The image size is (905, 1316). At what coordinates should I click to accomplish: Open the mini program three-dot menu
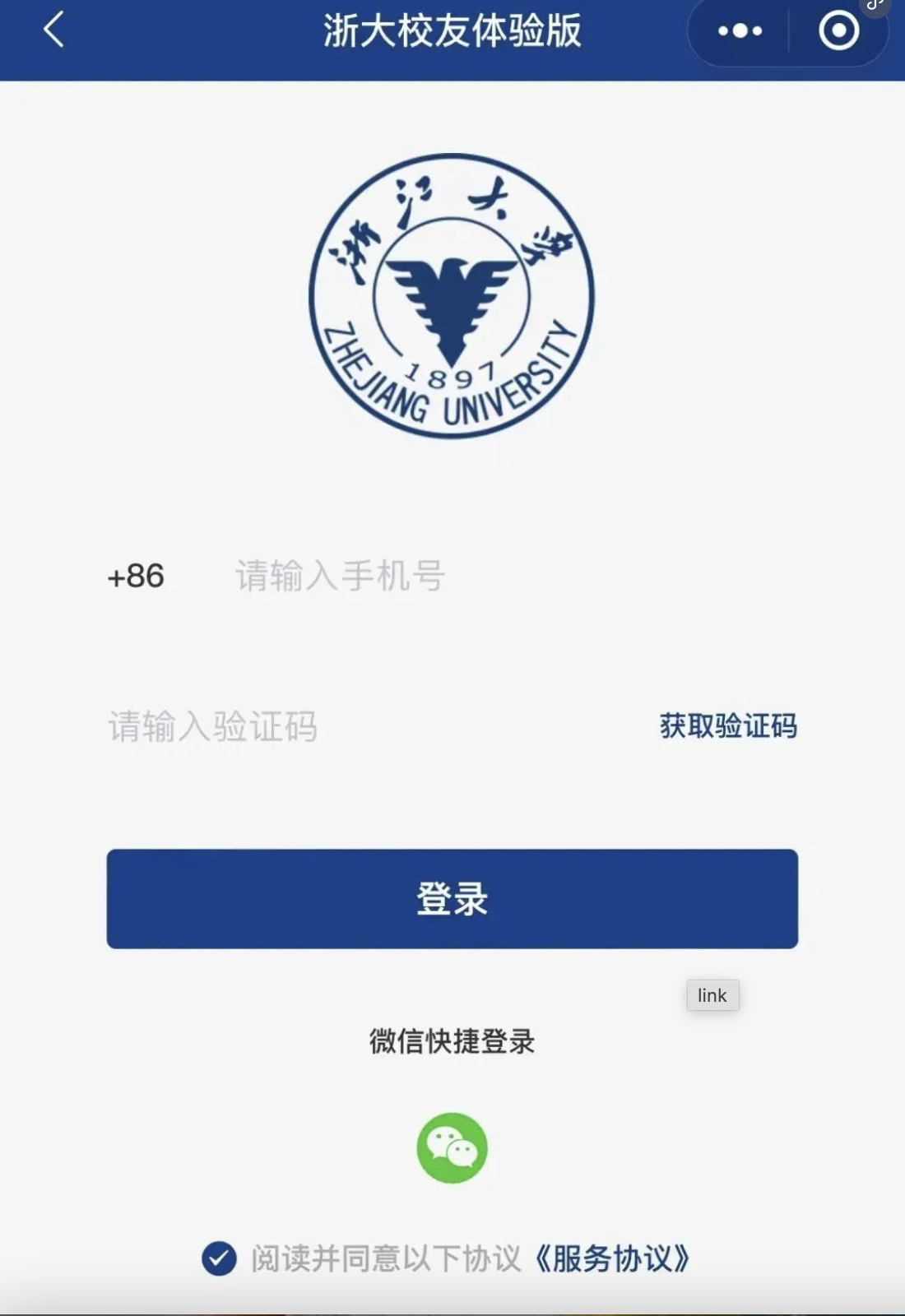[x=740, y=31]
